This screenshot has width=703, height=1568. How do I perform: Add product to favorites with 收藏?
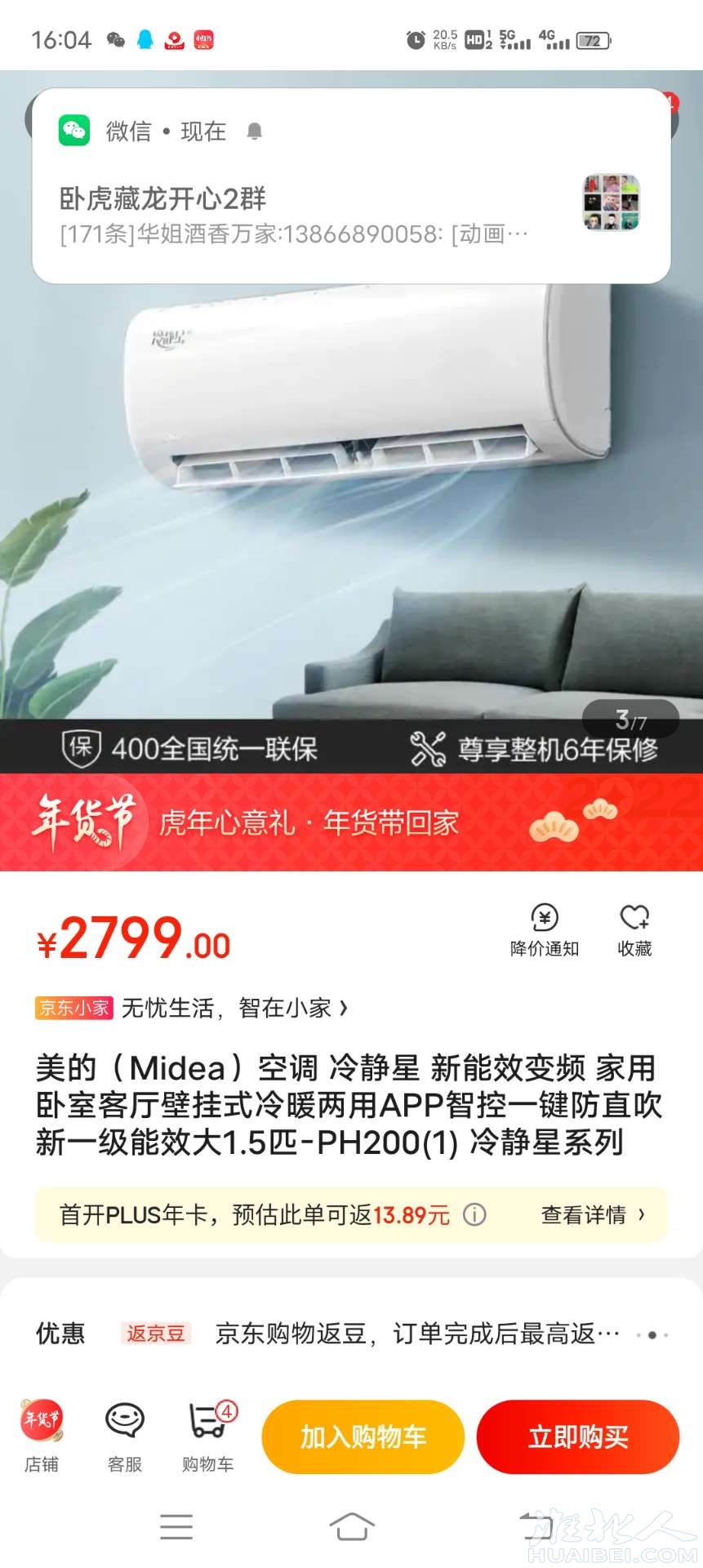coord(634,930)
